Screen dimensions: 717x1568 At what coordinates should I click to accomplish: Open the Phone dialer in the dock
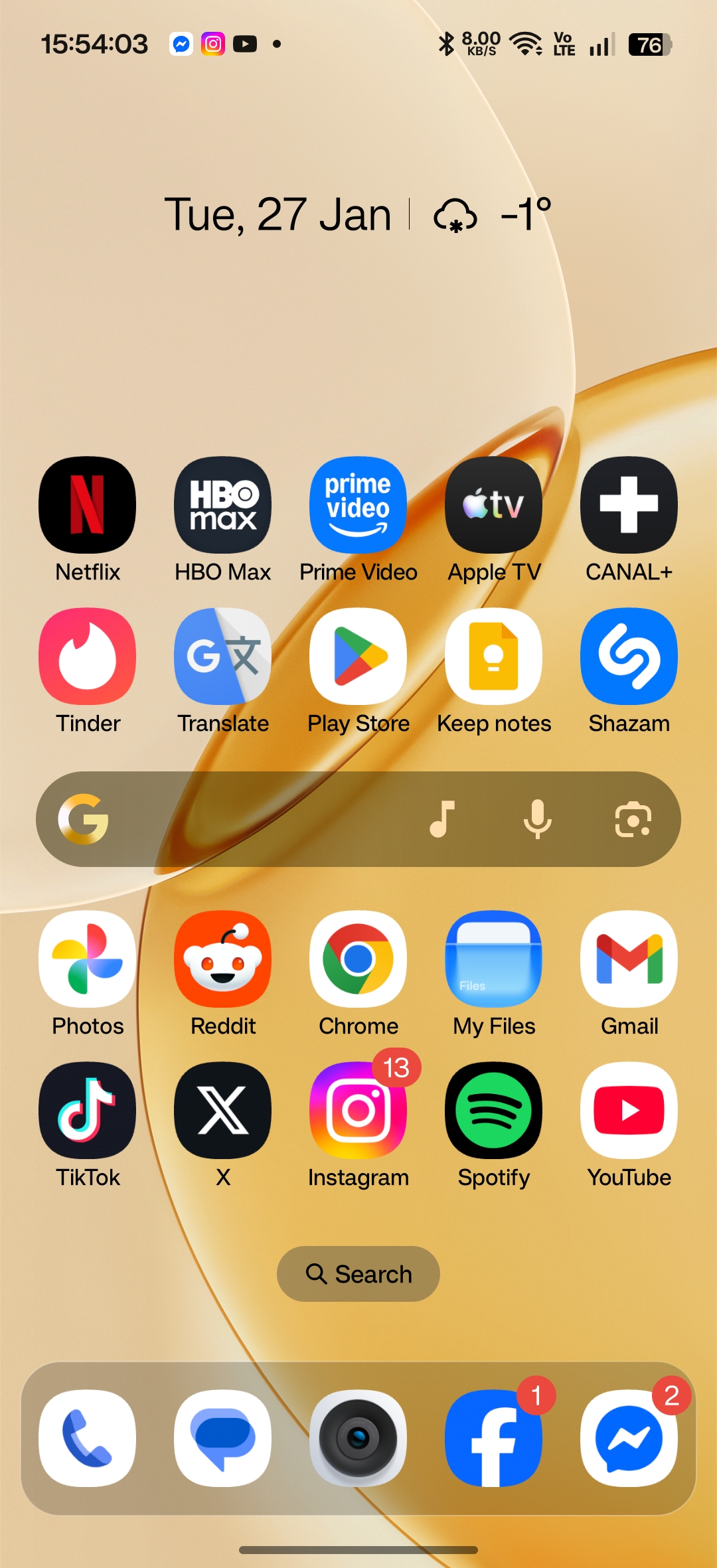click(x=88, y=1439)
